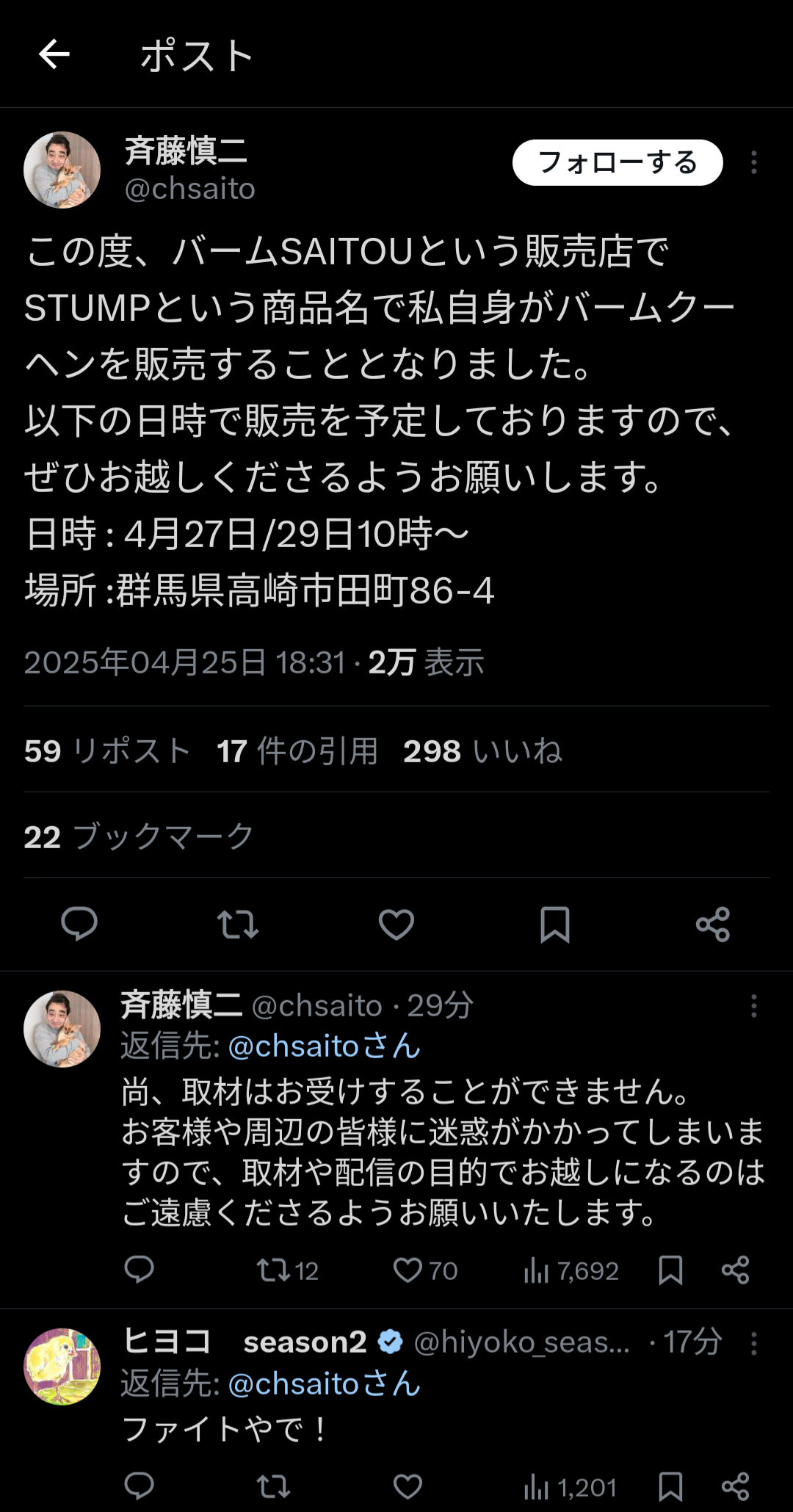793x1512 pixels.
Task: Open the overflow menu on the 29分 reply
Action: 753,1006
